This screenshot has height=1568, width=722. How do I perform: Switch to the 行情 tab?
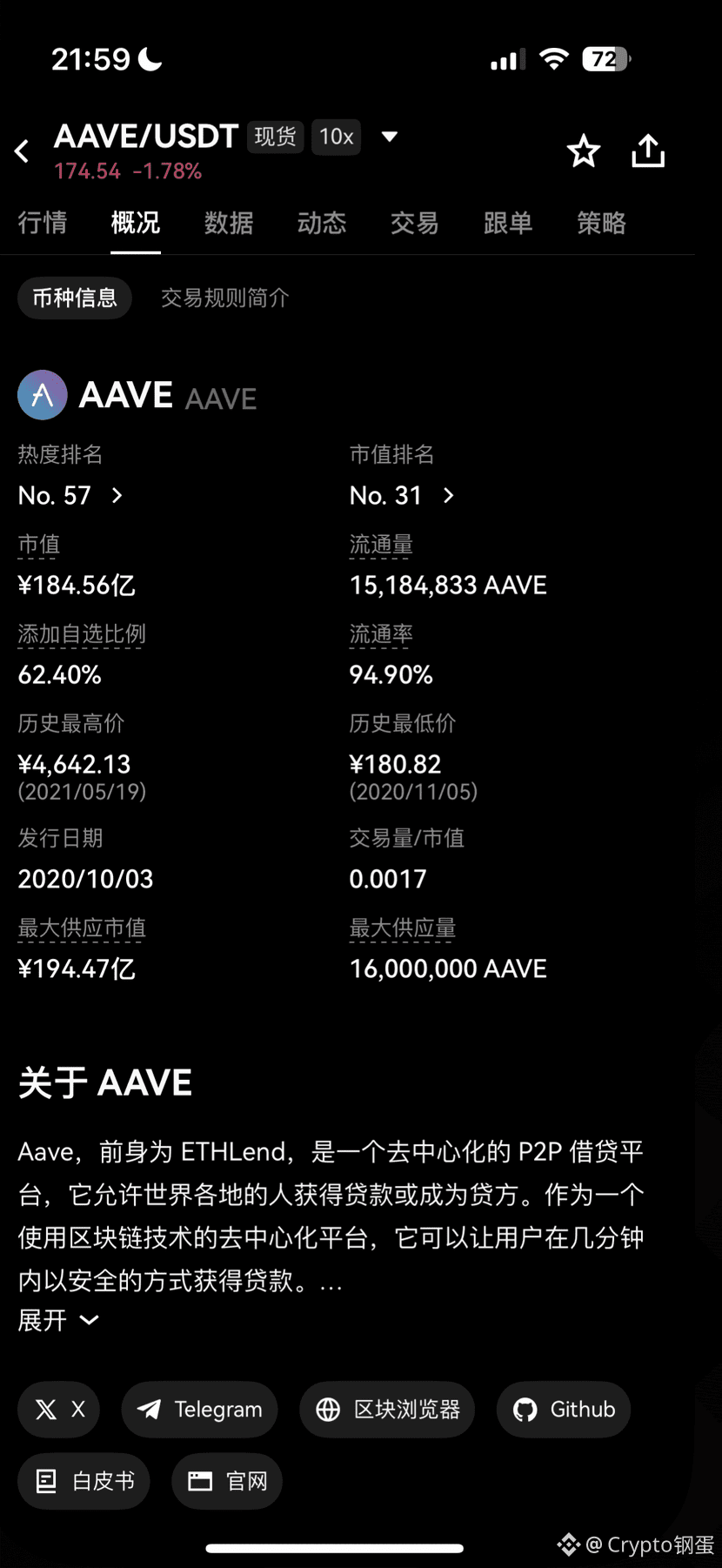(x=43, y=224)
